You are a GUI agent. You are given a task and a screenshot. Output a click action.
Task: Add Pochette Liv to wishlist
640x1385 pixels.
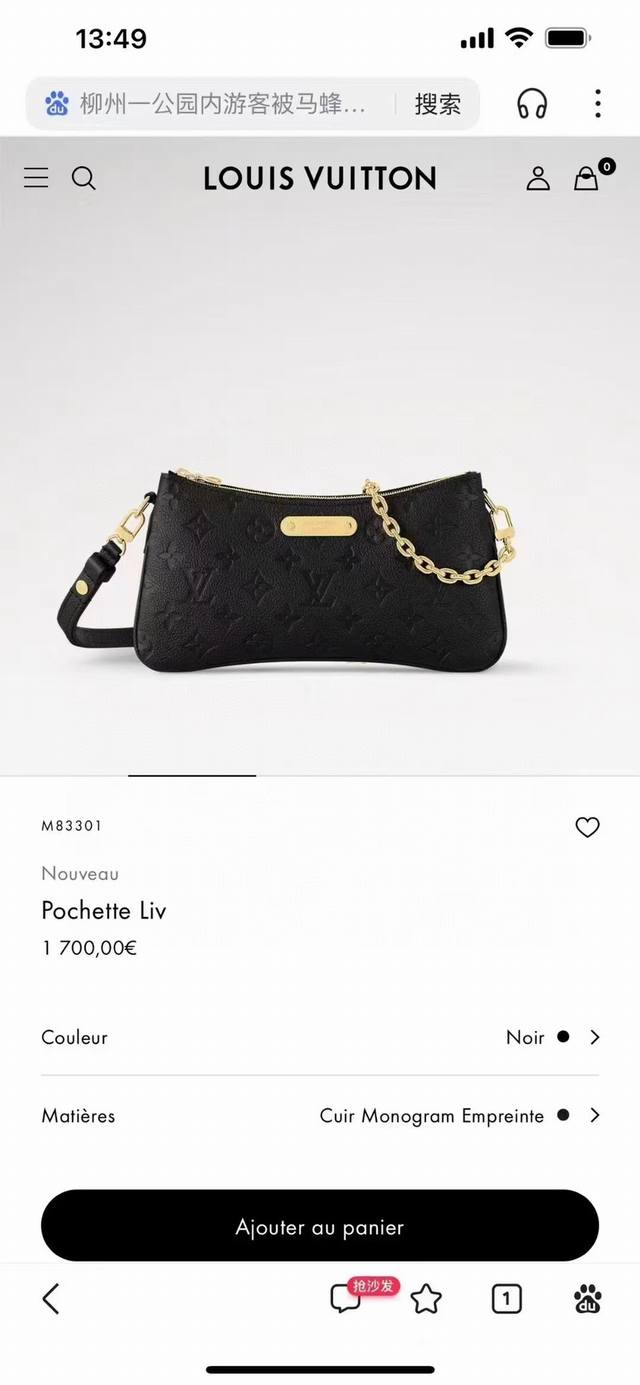(x=587, y=827)
